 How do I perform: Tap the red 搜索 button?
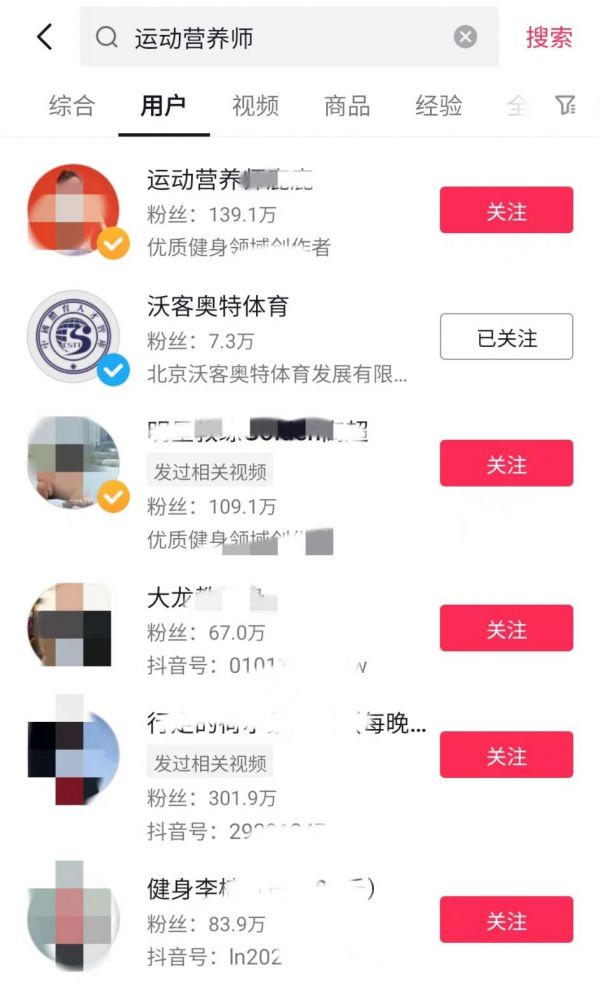549,38
